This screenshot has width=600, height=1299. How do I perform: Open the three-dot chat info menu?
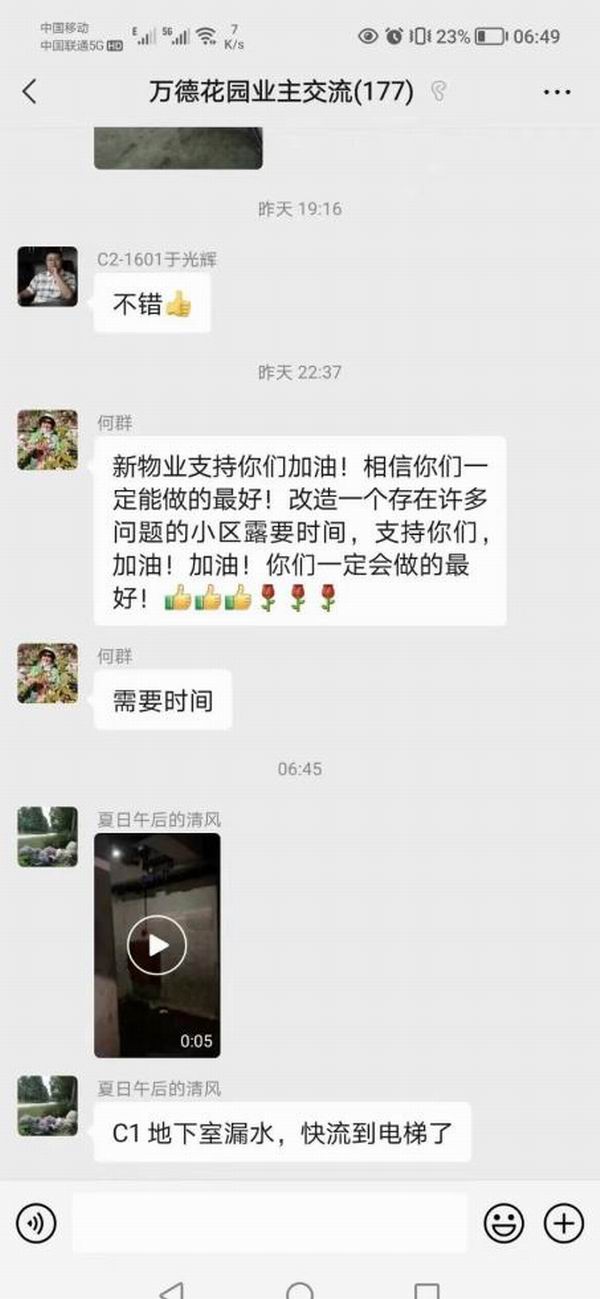click(x=556, y=92)
